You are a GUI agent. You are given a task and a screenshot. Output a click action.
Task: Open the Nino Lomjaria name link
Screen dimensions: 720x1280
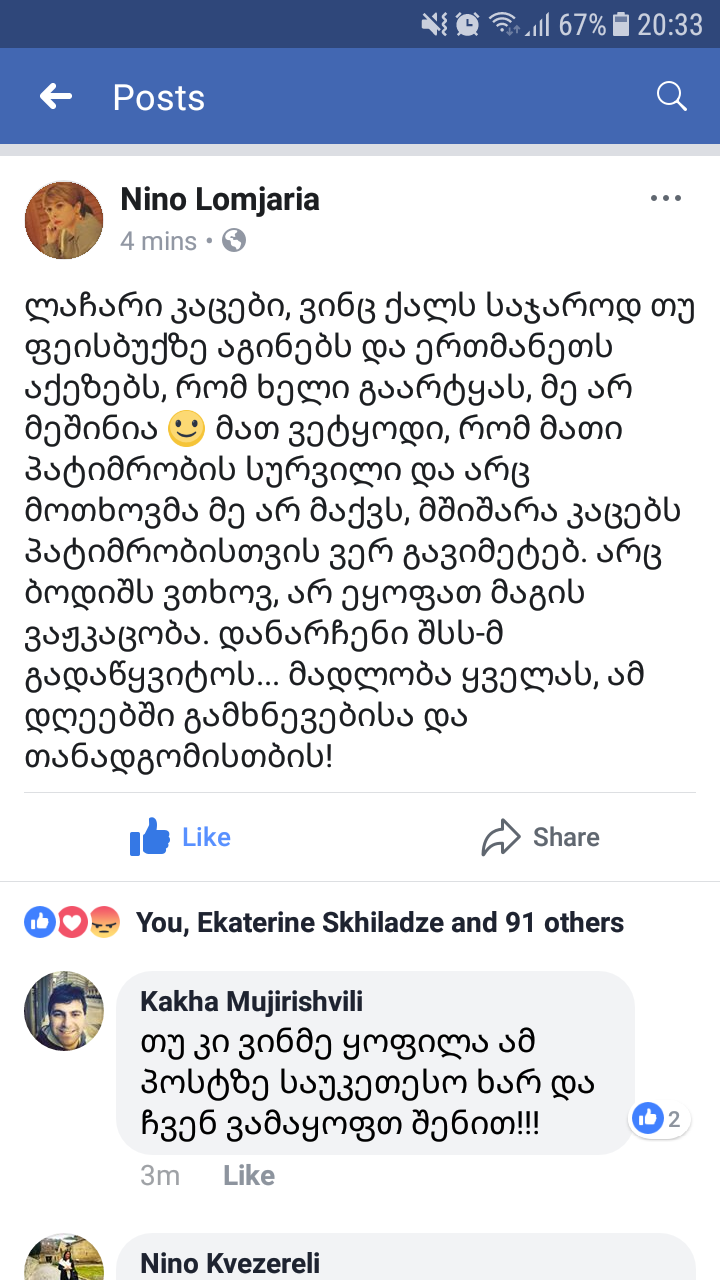[x=220, y=199]
